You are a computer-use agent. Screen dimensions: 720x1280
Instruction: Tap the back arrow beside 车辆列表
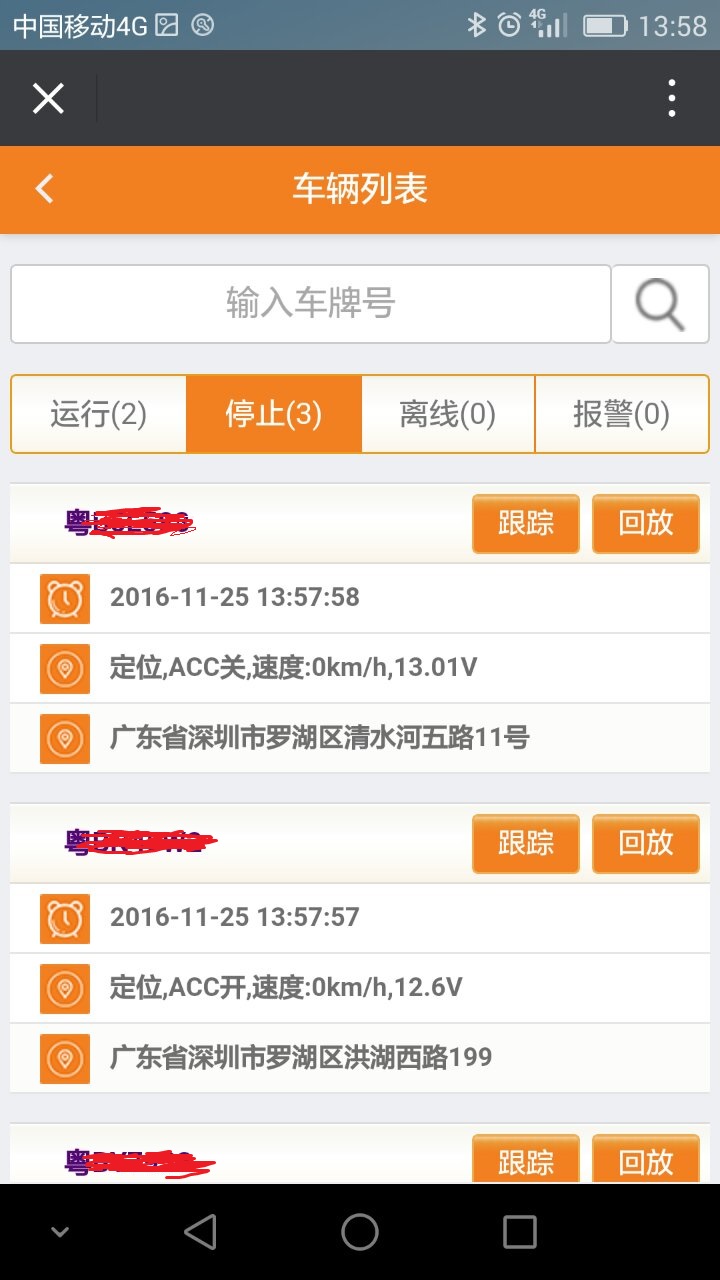(x=42, y=189)
